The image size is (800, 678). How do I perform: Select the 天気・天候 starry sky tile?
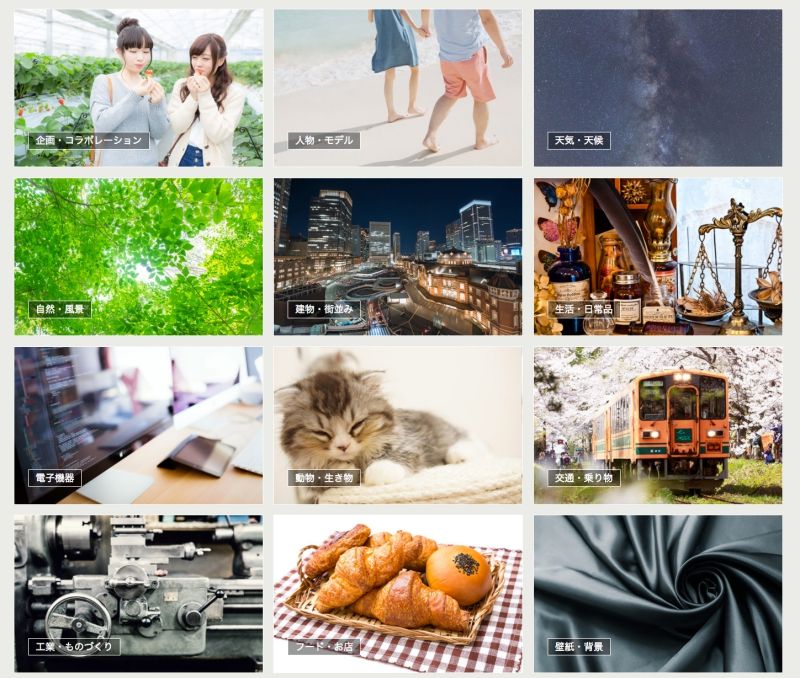pyautogui.click(x=657, y=88)
